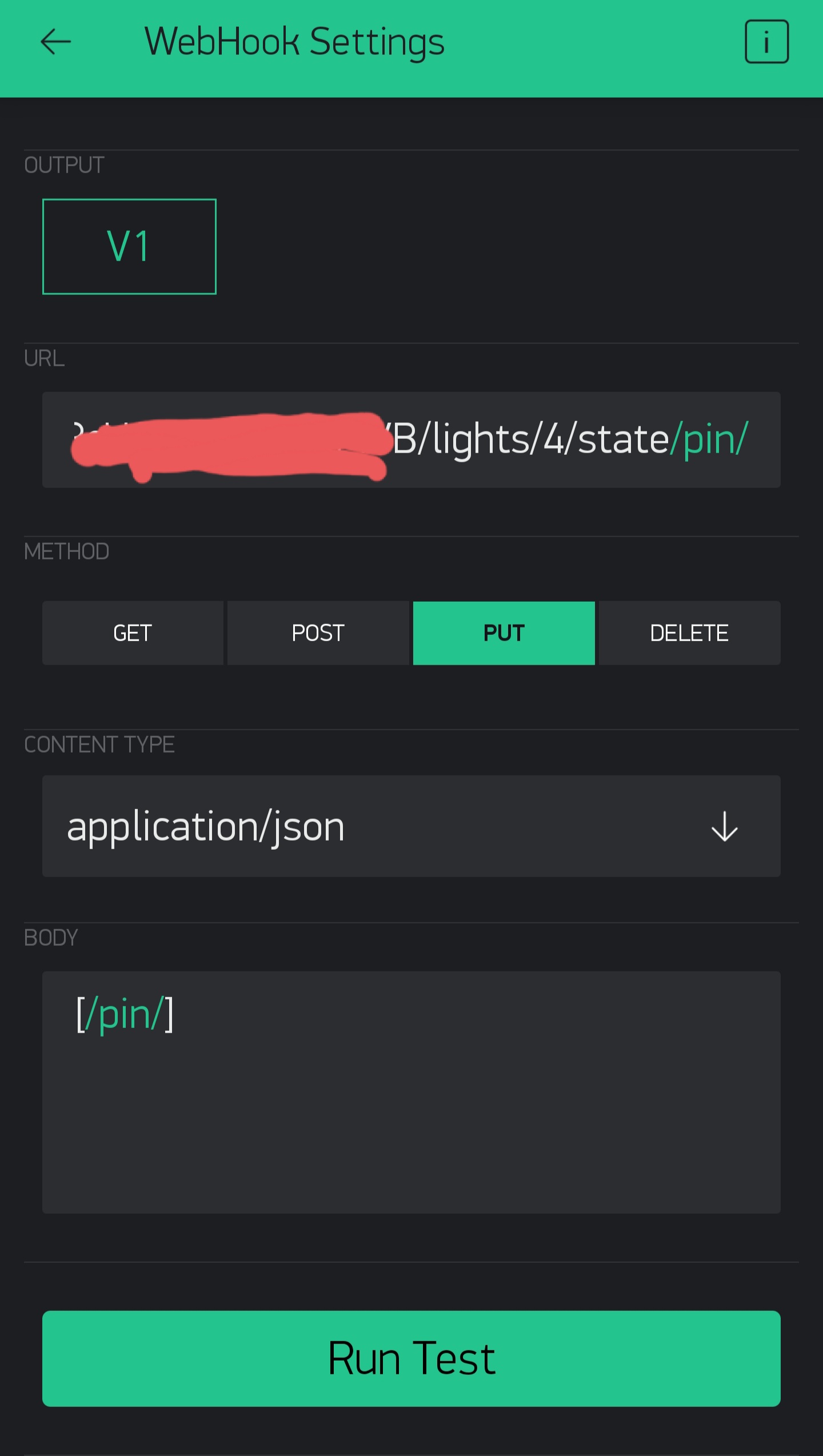823x1456 pixels.
Task: Select the V1 output pin
Action: (129, 246)
